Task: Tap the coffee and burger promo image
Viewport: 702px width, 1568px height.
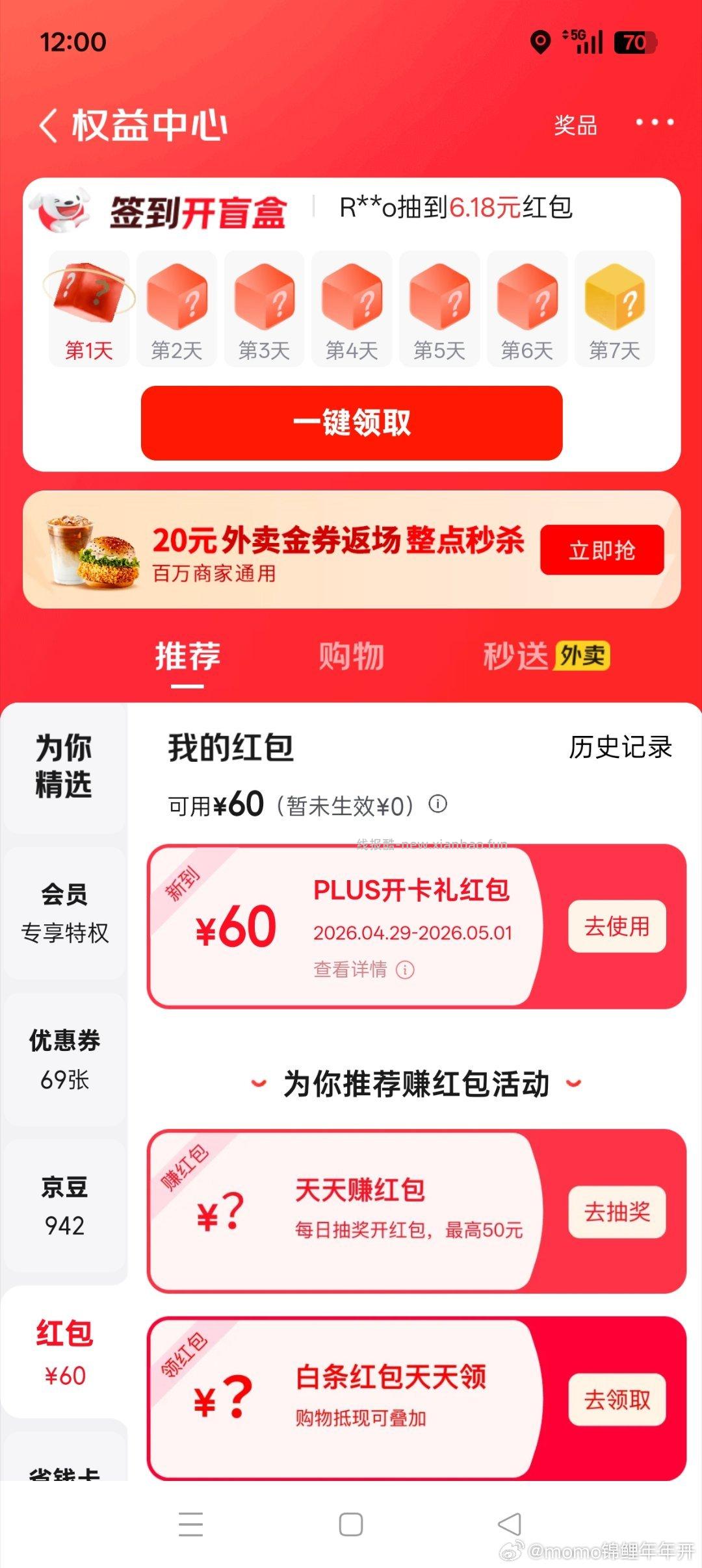Action: click(91, 550)
